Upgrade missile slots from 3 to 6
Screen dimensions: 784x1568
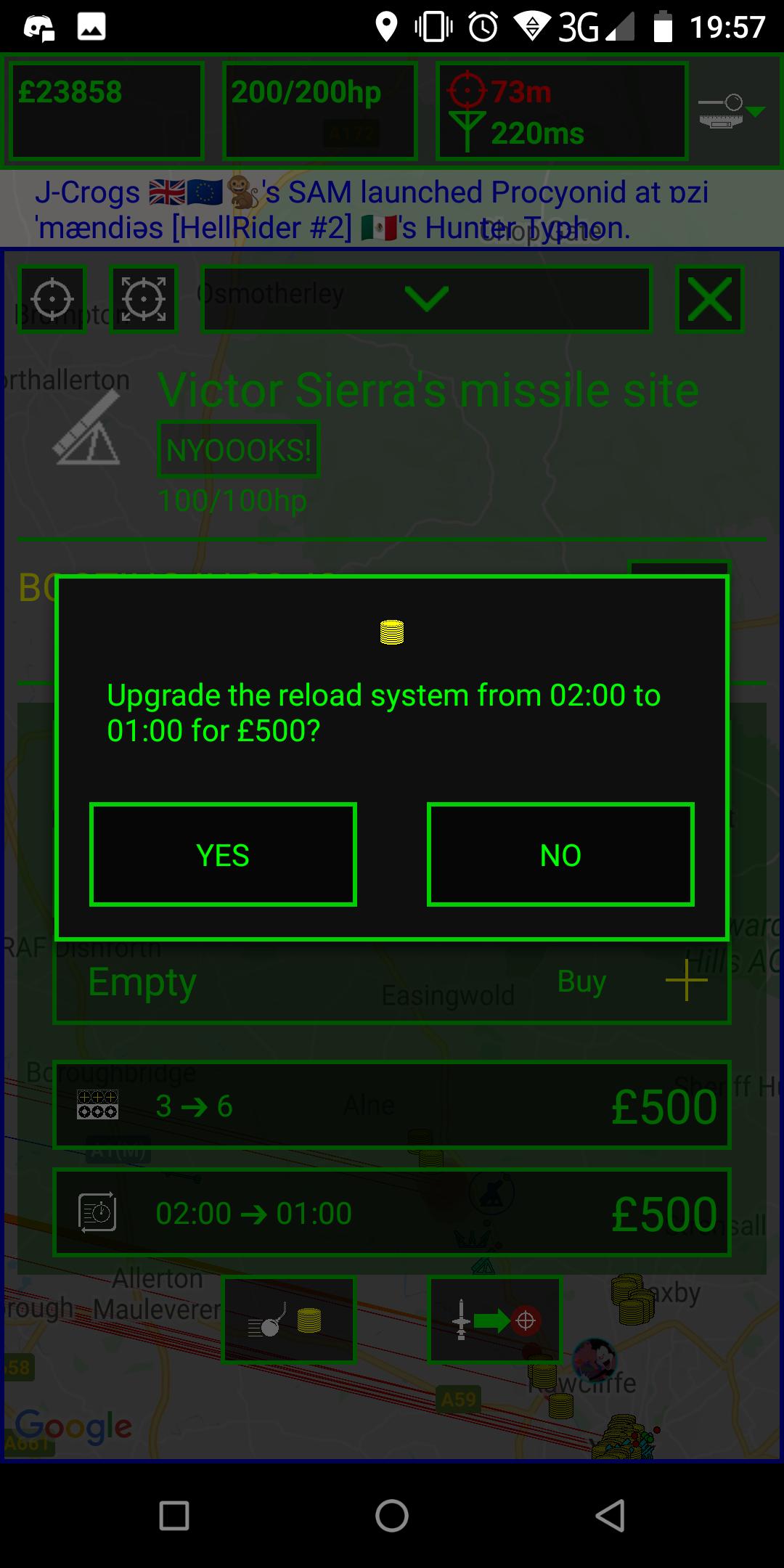pos(392,1106)
